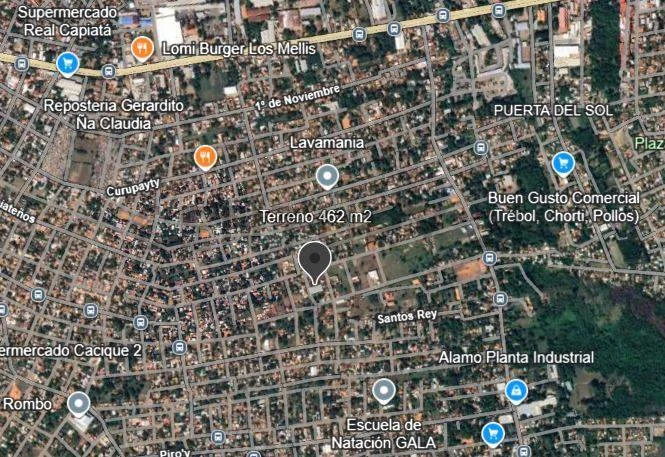Select the Lomi Burger Los Mellis restaurant pin
This screenshot has width=665, height=457.
[142, 48]
